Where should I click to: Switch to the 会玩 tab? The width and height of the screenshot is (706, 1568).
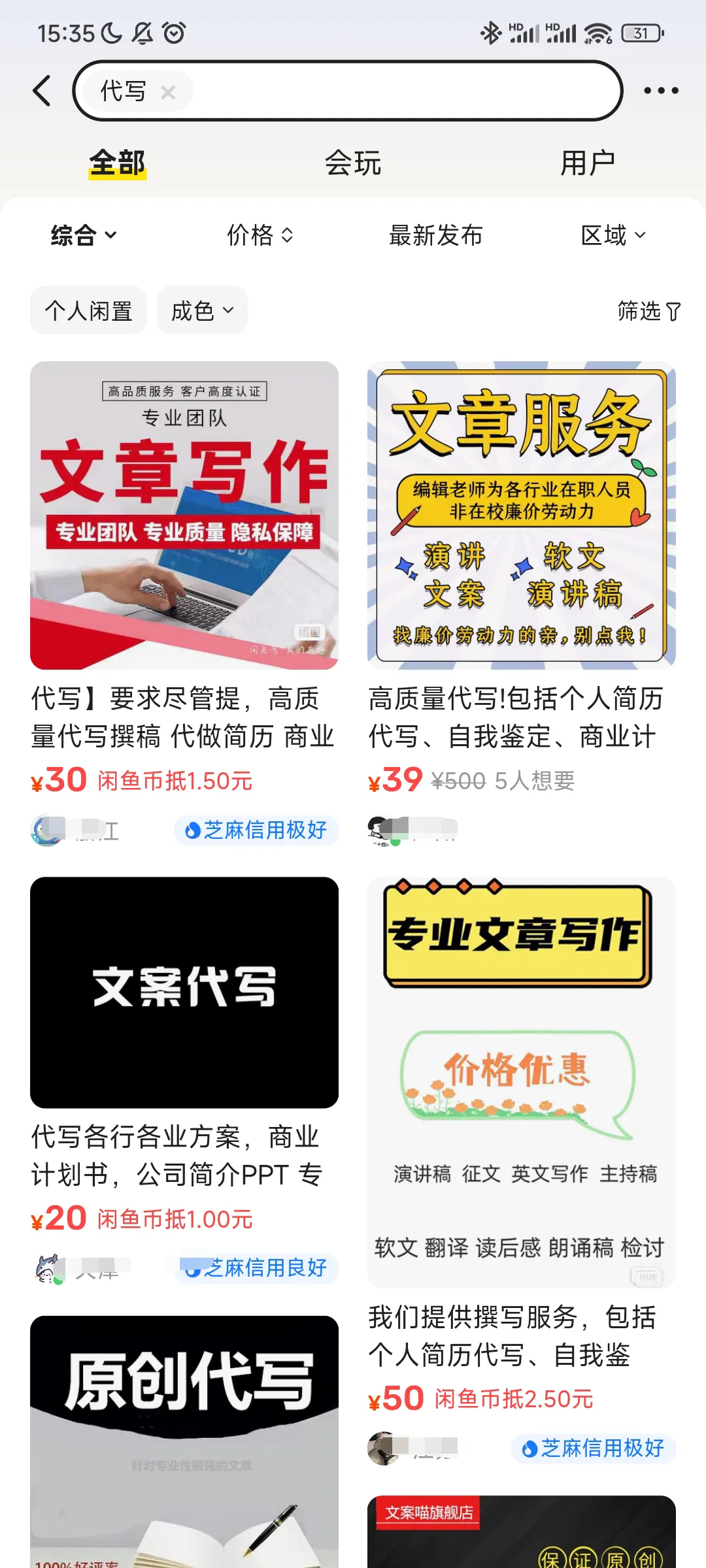(x=352, y=163)
